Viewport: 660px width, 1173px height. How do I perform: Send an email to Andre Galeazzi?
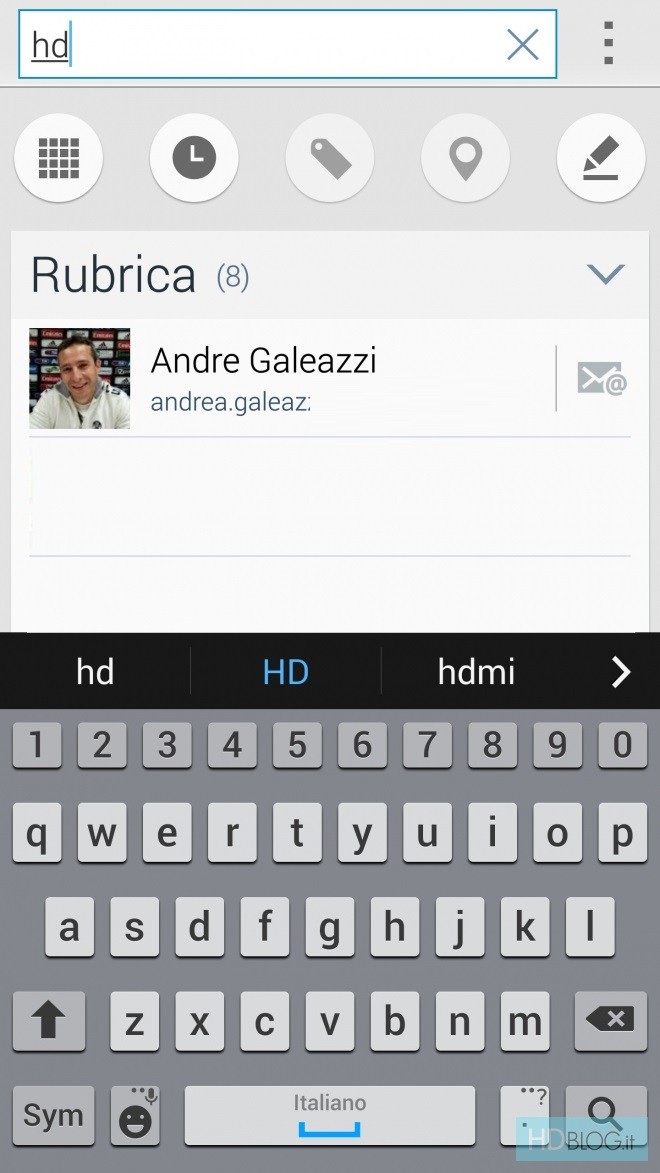(601, 379)
